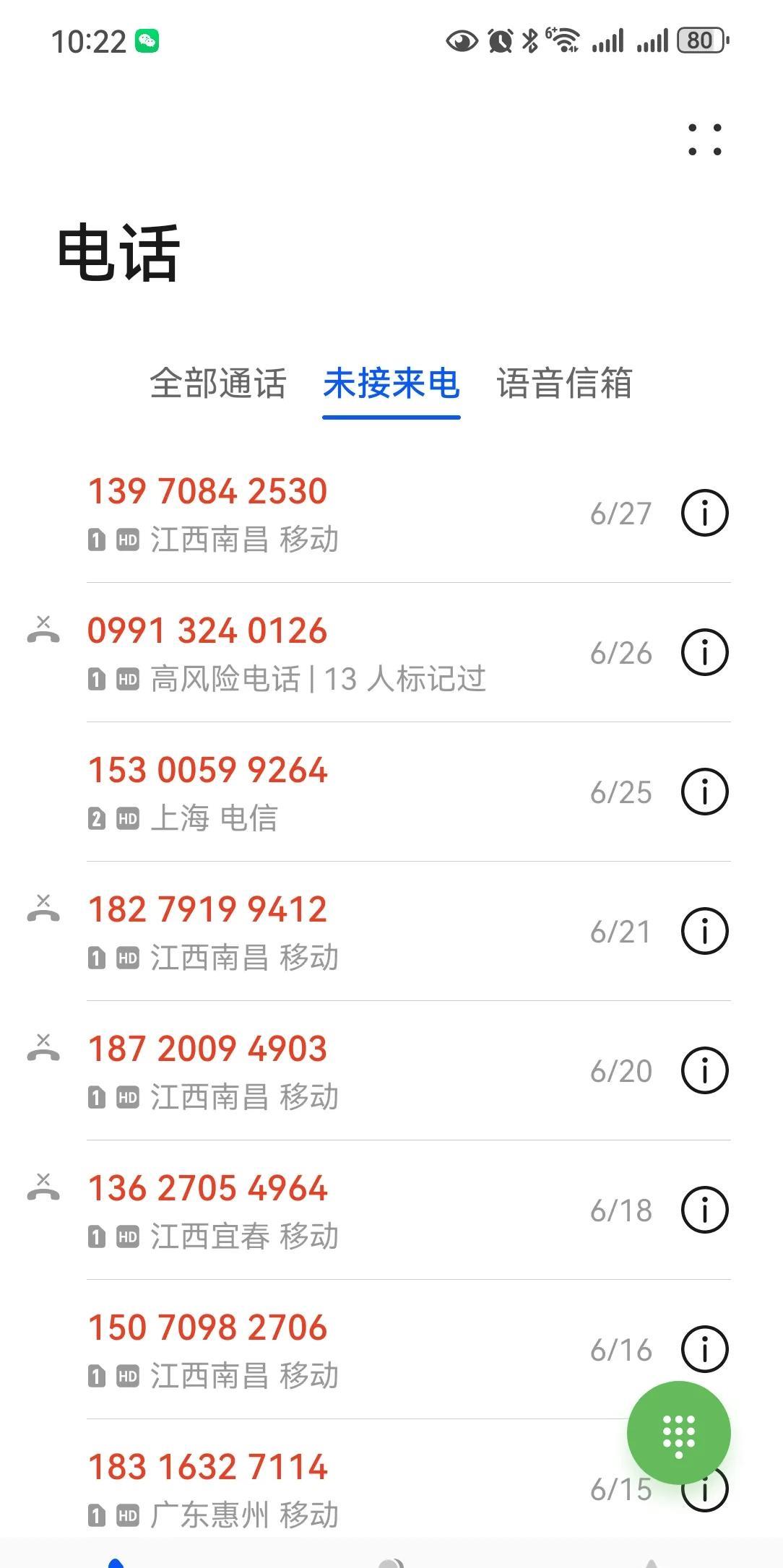
Task: Open the green dial pad button
Action: 679,1434
